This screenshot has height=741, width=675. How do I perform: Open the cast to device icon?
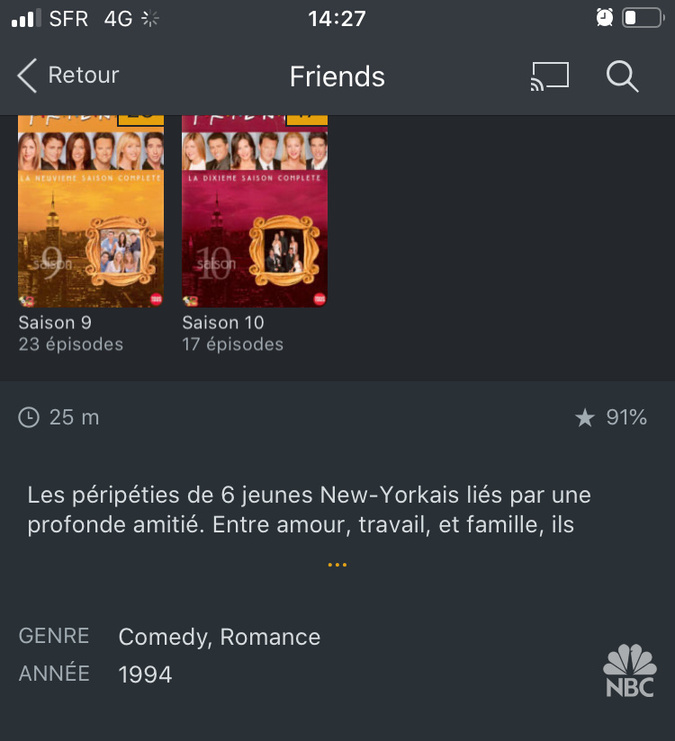(x=549, y=76)
